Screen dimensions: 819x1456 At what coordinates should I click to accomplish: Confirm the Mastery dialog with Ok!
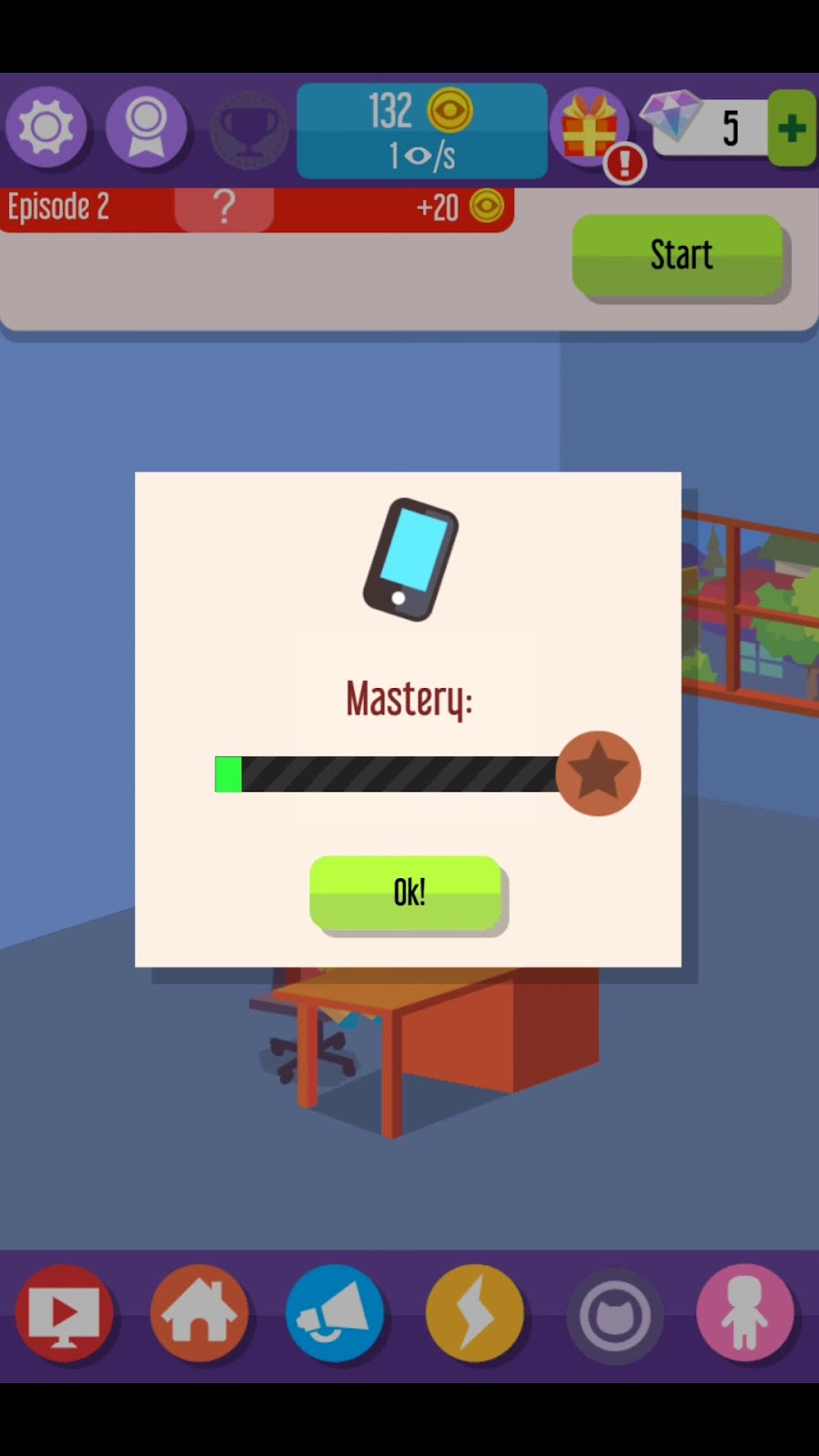click(x=406, y=893)
